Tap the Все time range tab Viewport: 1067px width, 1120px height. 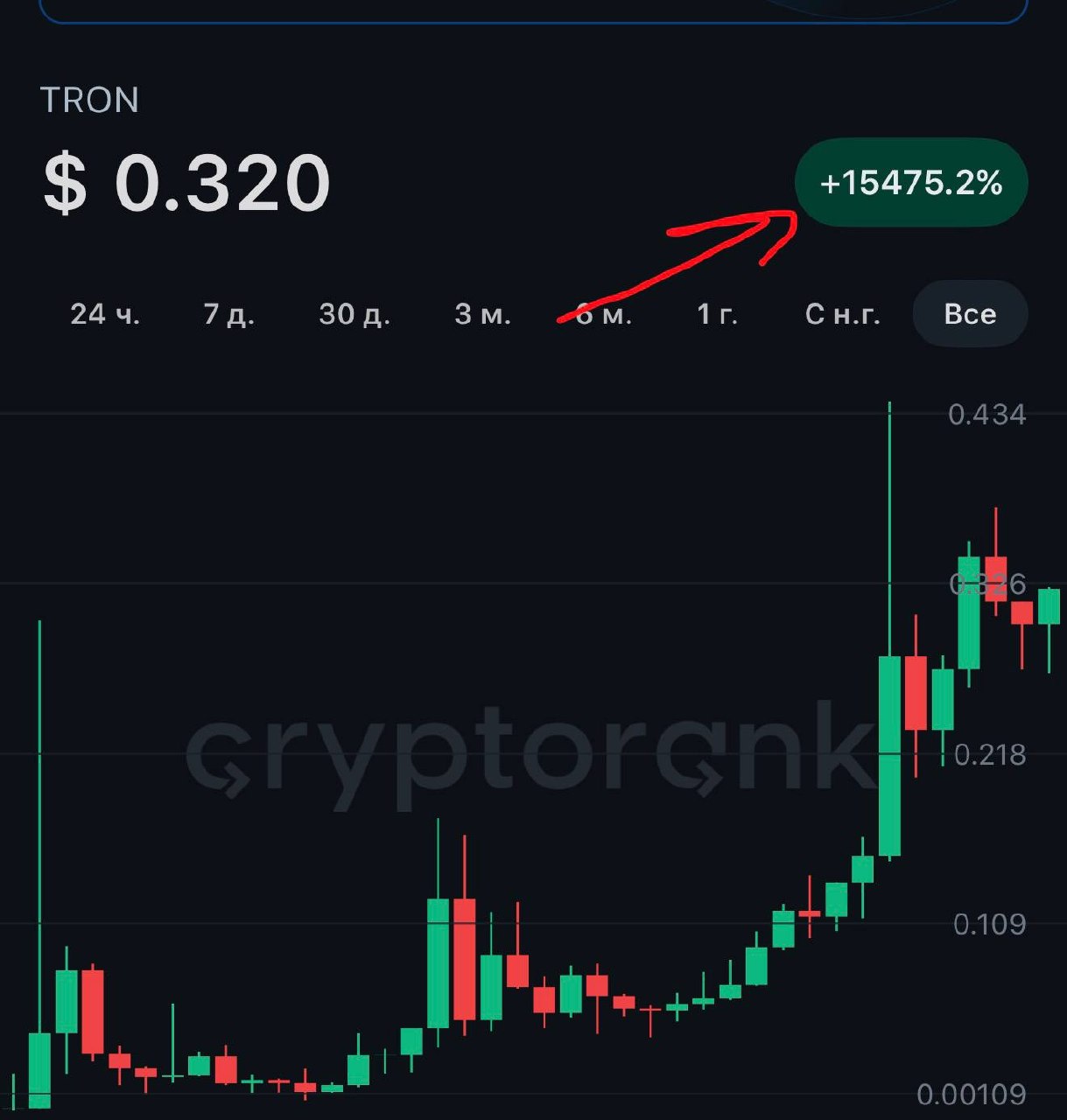(970, 313)
